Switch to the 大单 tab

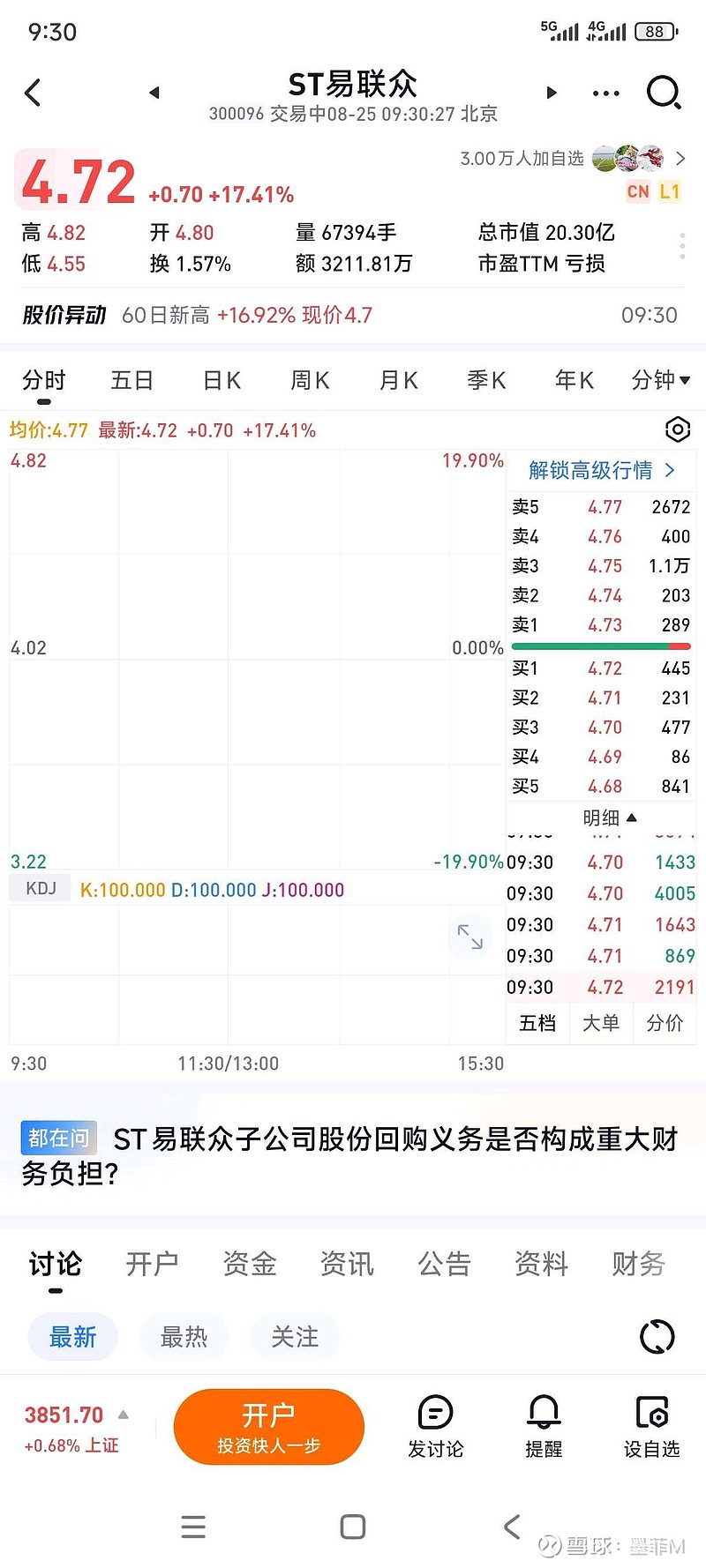click(x=601, y=1023)
